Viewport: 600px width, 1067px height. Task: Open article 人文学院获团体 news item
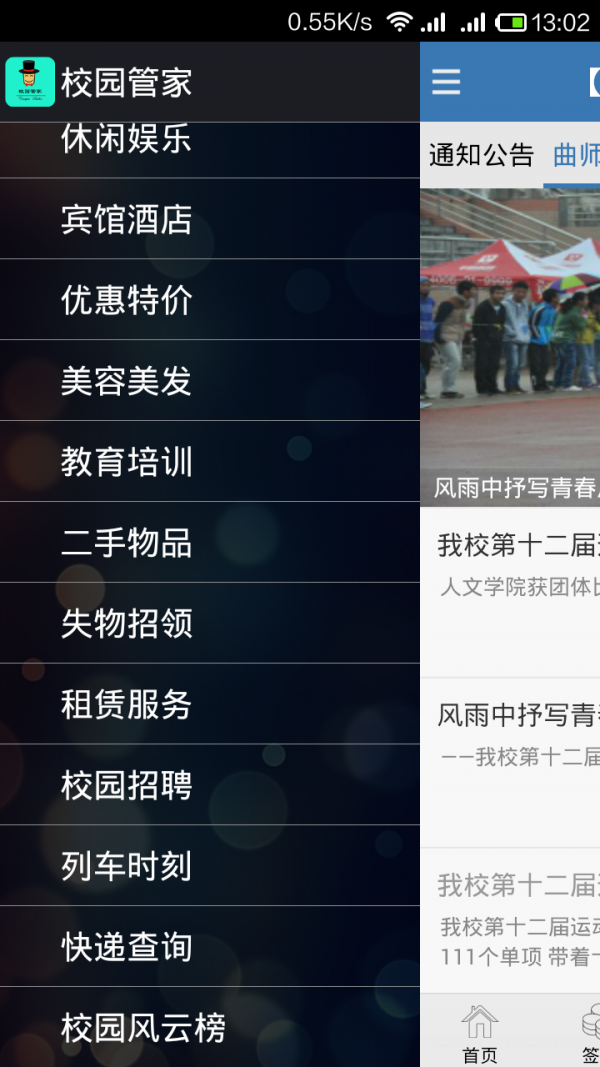click(510, 590)
